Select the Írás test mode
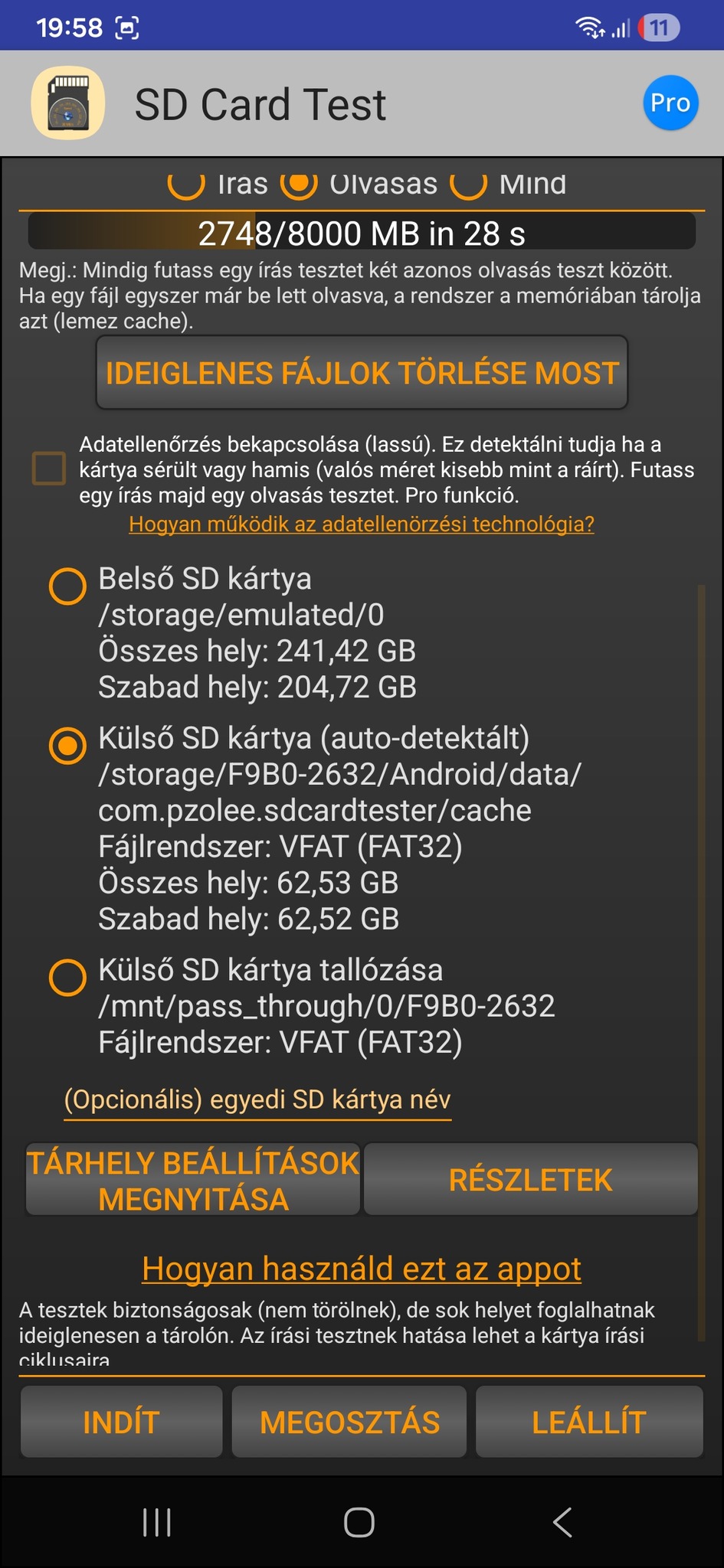This screenshot has width=724, height=1568. tap(186, 182)
